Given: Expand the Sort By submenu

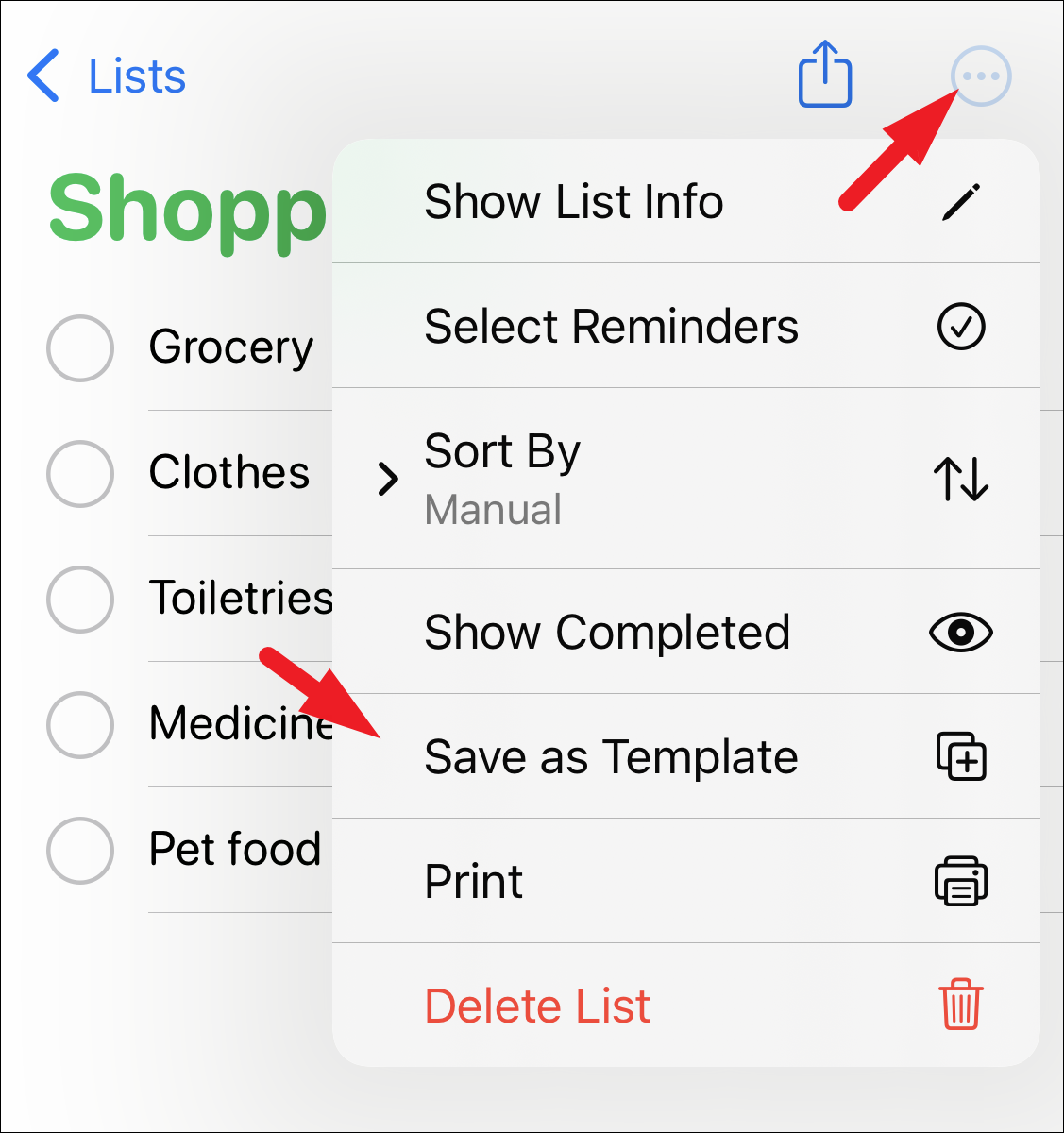Looking at the screenshot, I should (x=685, y=479).
